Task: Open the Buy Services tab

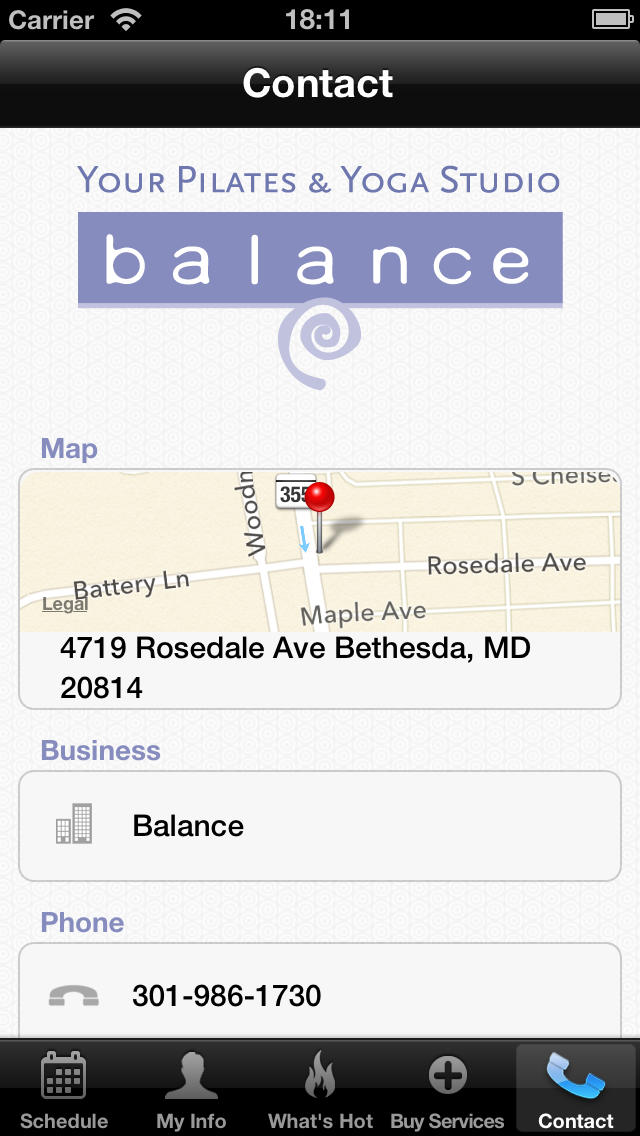Action: [x=447, y=1089]
